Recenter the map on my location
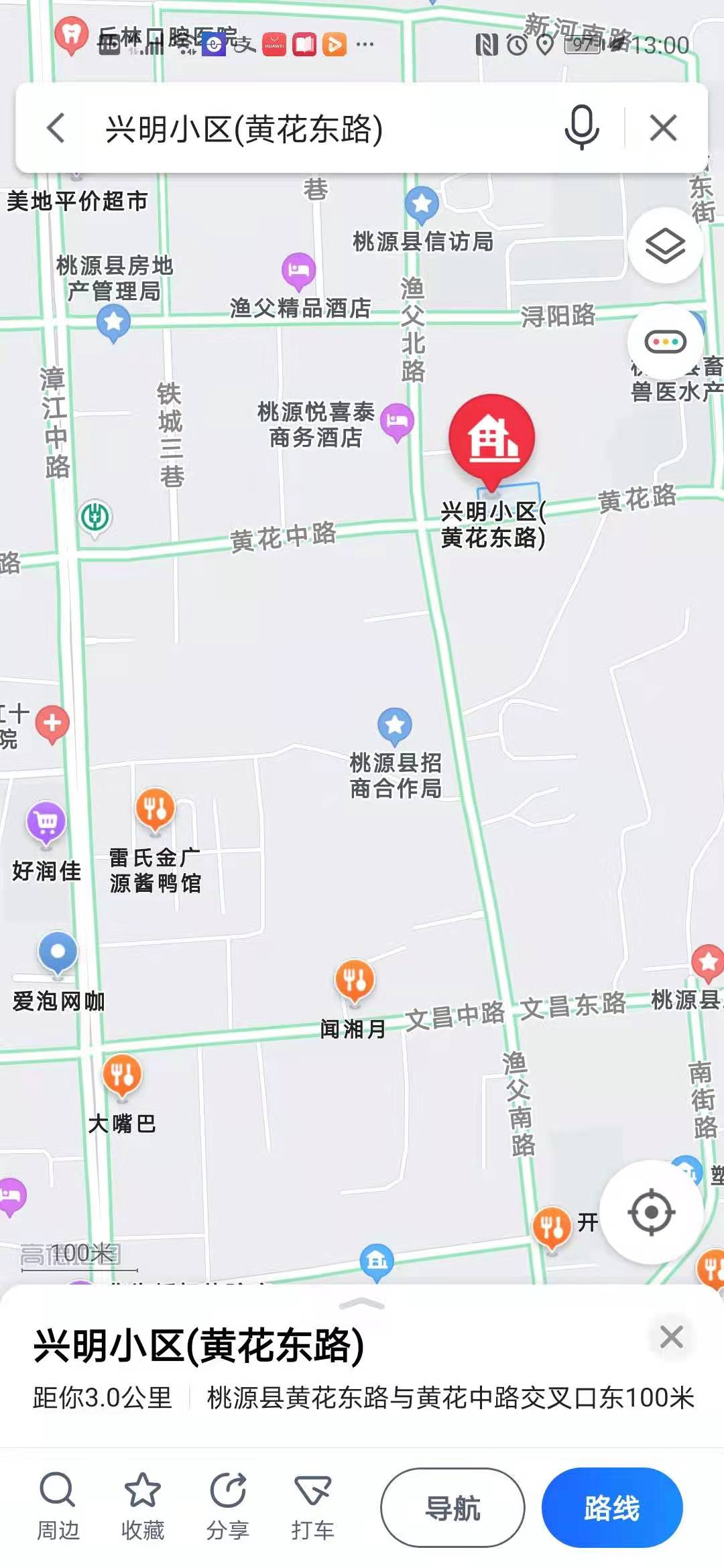Viewport: 724px width, 1568px height. pos(650,1212)
